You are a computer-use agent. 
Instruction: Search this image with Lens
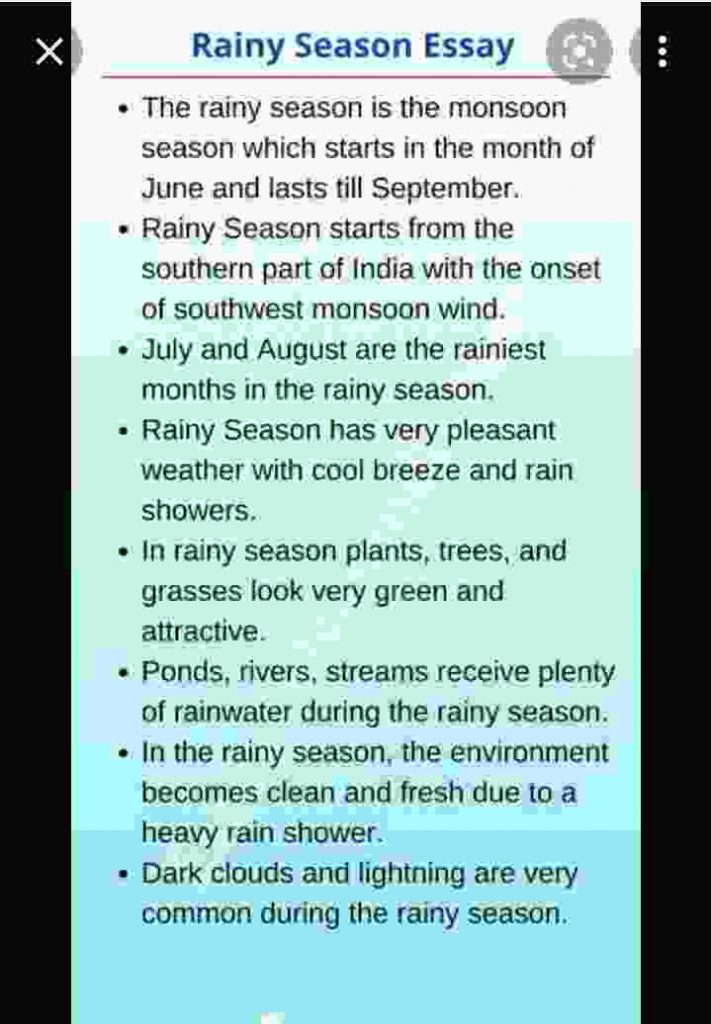[x=578, y=51]
